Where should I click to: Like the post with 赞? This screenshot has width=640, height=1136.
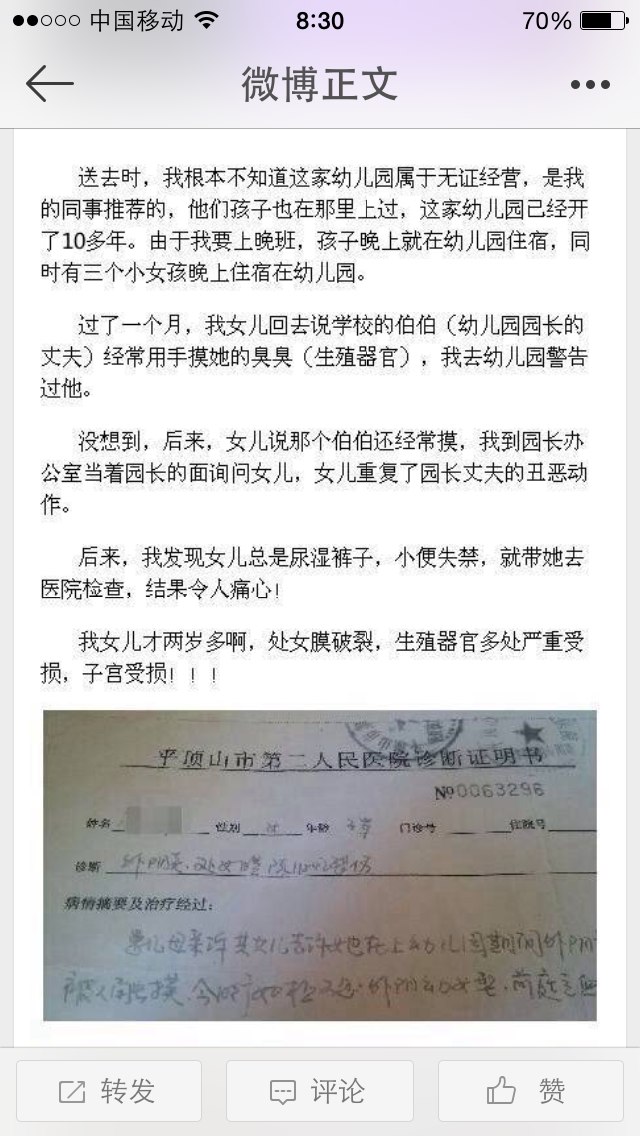tap(530, 1091)
